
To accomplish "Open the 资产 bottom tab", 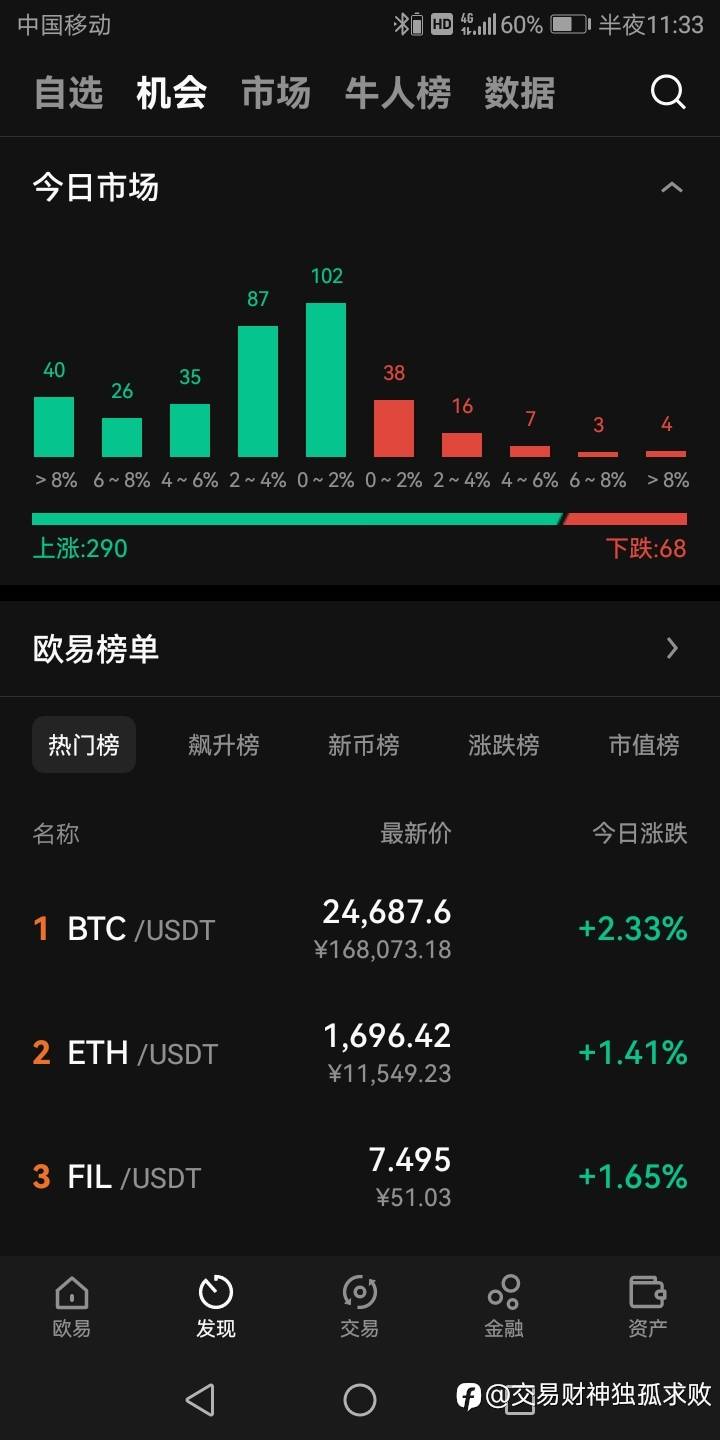I will (648, 1307).
